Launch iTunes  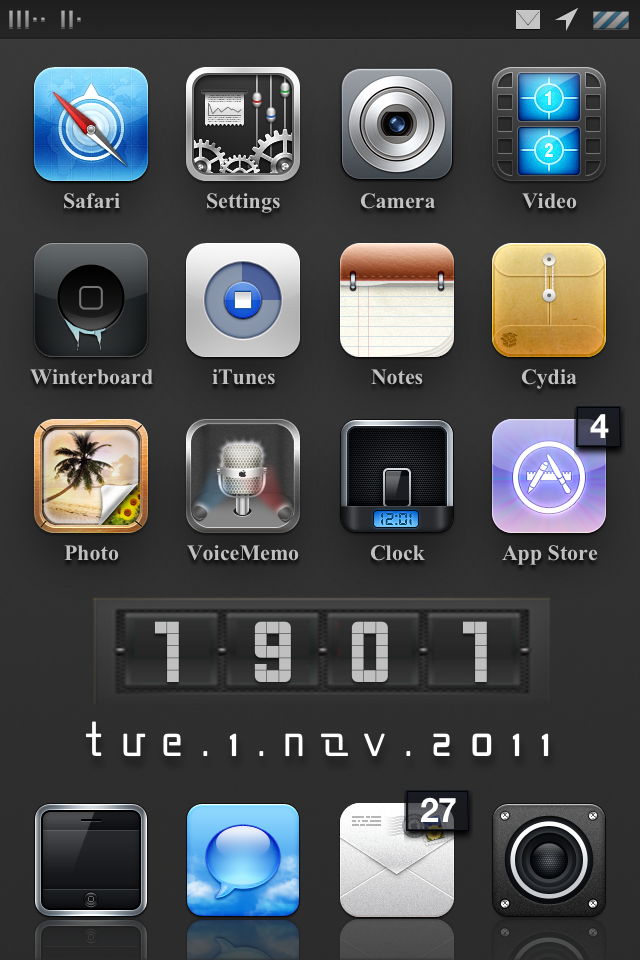click(243, 300)
